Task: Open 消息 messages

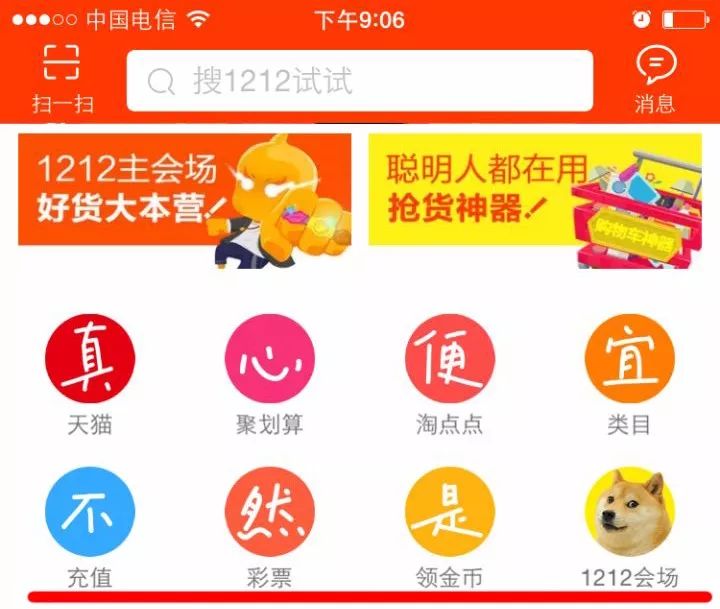Action: (x=655, y=77)
